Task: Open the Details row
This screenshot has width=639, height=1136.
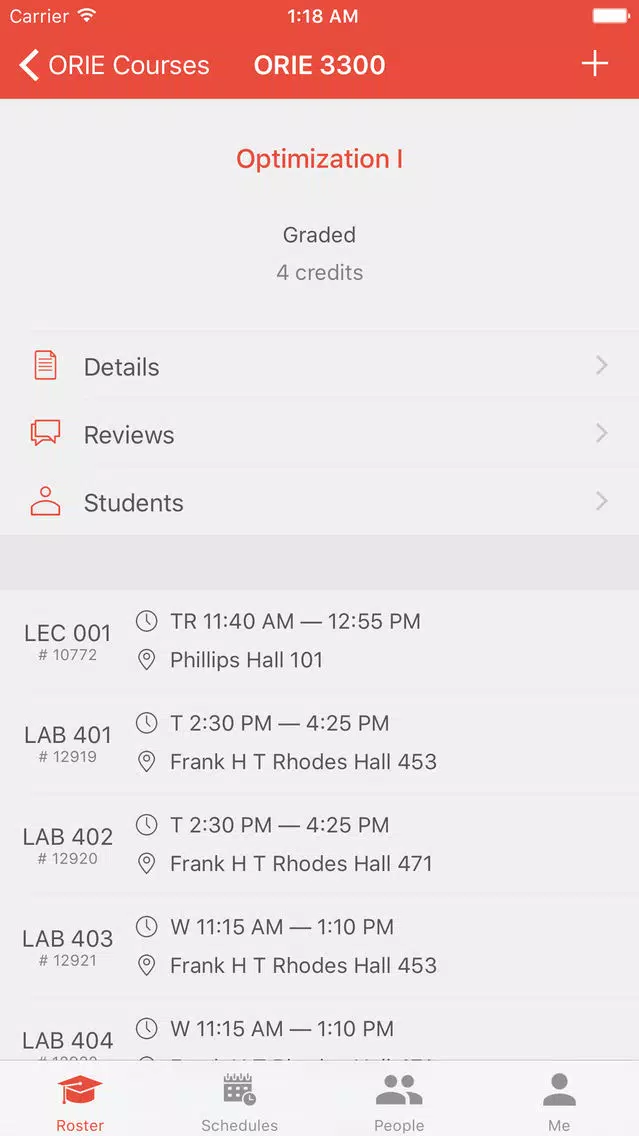Action: pos(320,367)
